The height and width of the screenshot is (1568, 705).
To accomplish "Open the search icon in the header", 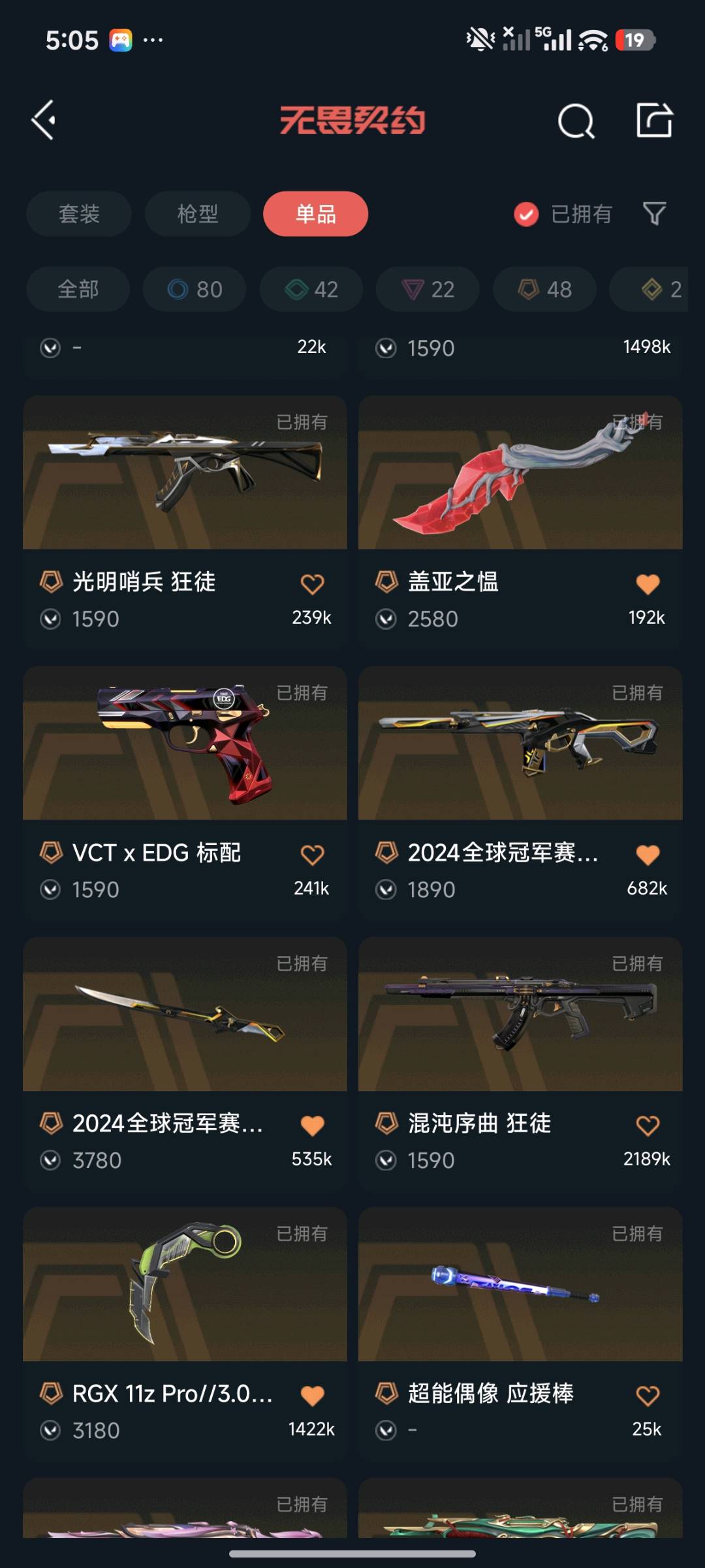I will (x=576, y=121).
